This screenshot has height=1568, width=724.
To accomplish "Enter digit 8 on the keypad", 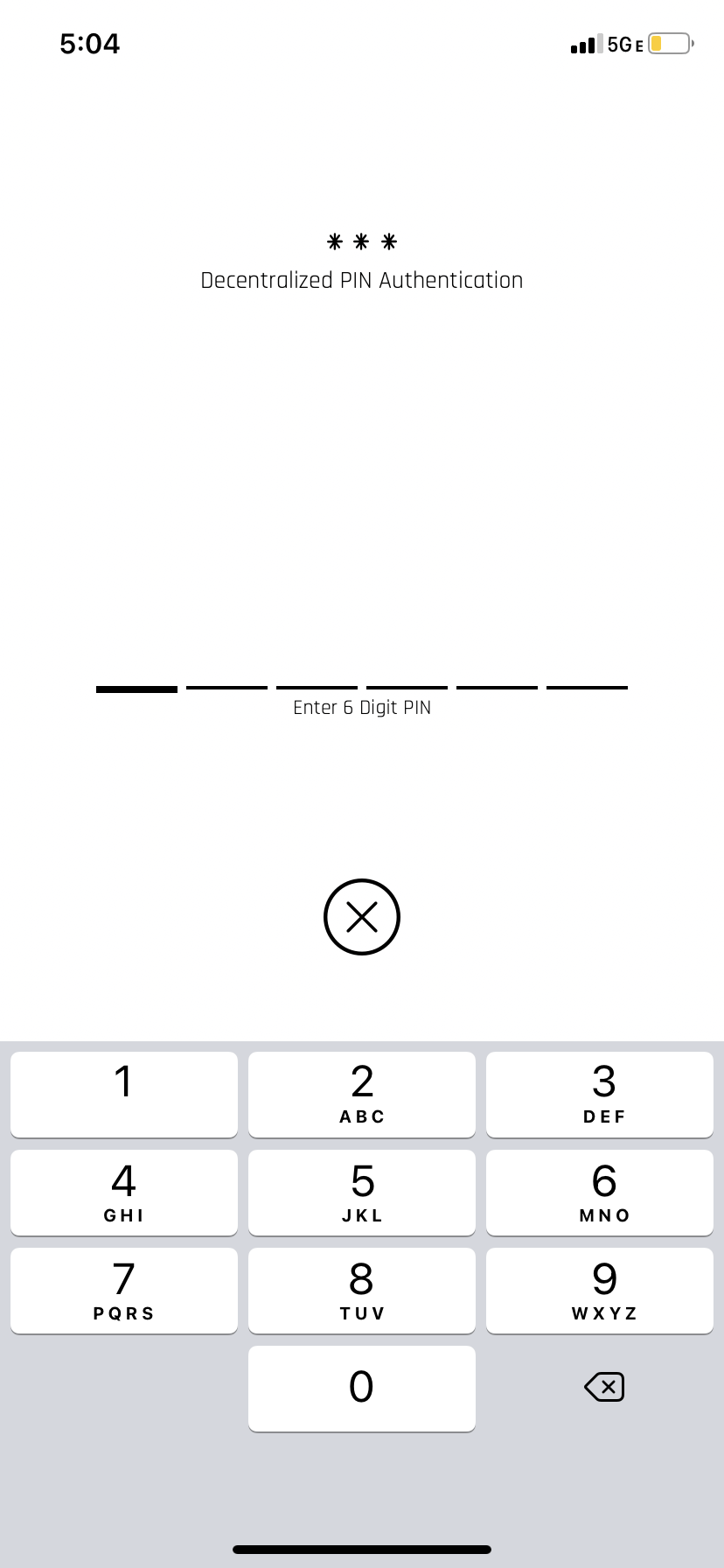I will (x=362, y=1290).
